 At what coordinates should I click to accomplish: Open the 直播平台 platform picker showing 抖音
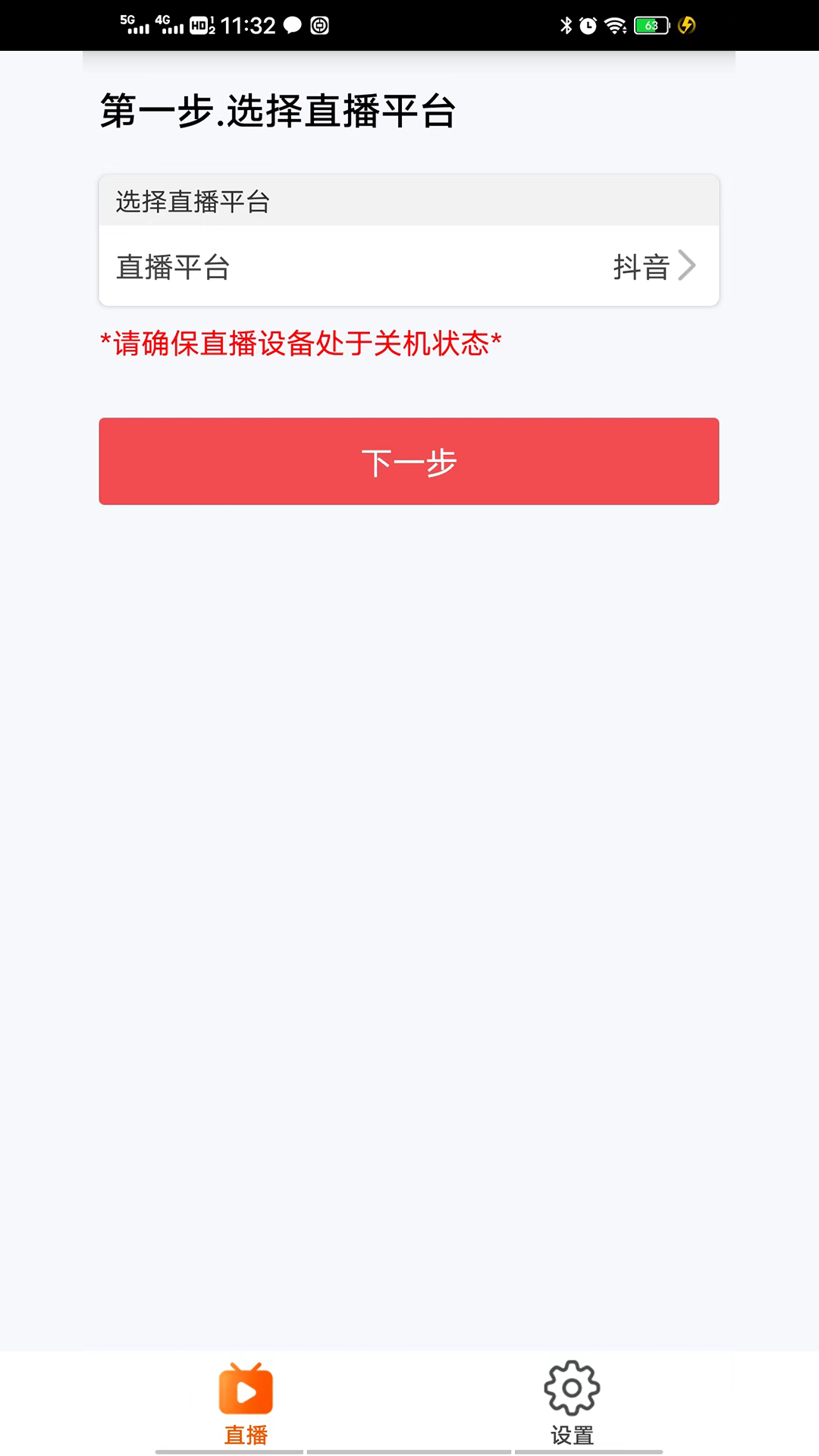[x=409, y=267]
